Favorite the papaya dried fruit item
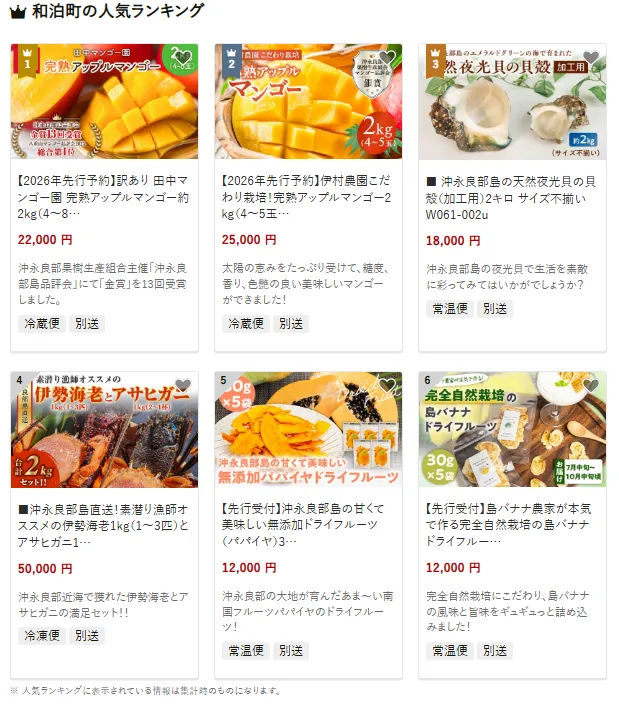The height and width of the screenshot is (709, 619). pyautogui.click(x=387, y=386)
